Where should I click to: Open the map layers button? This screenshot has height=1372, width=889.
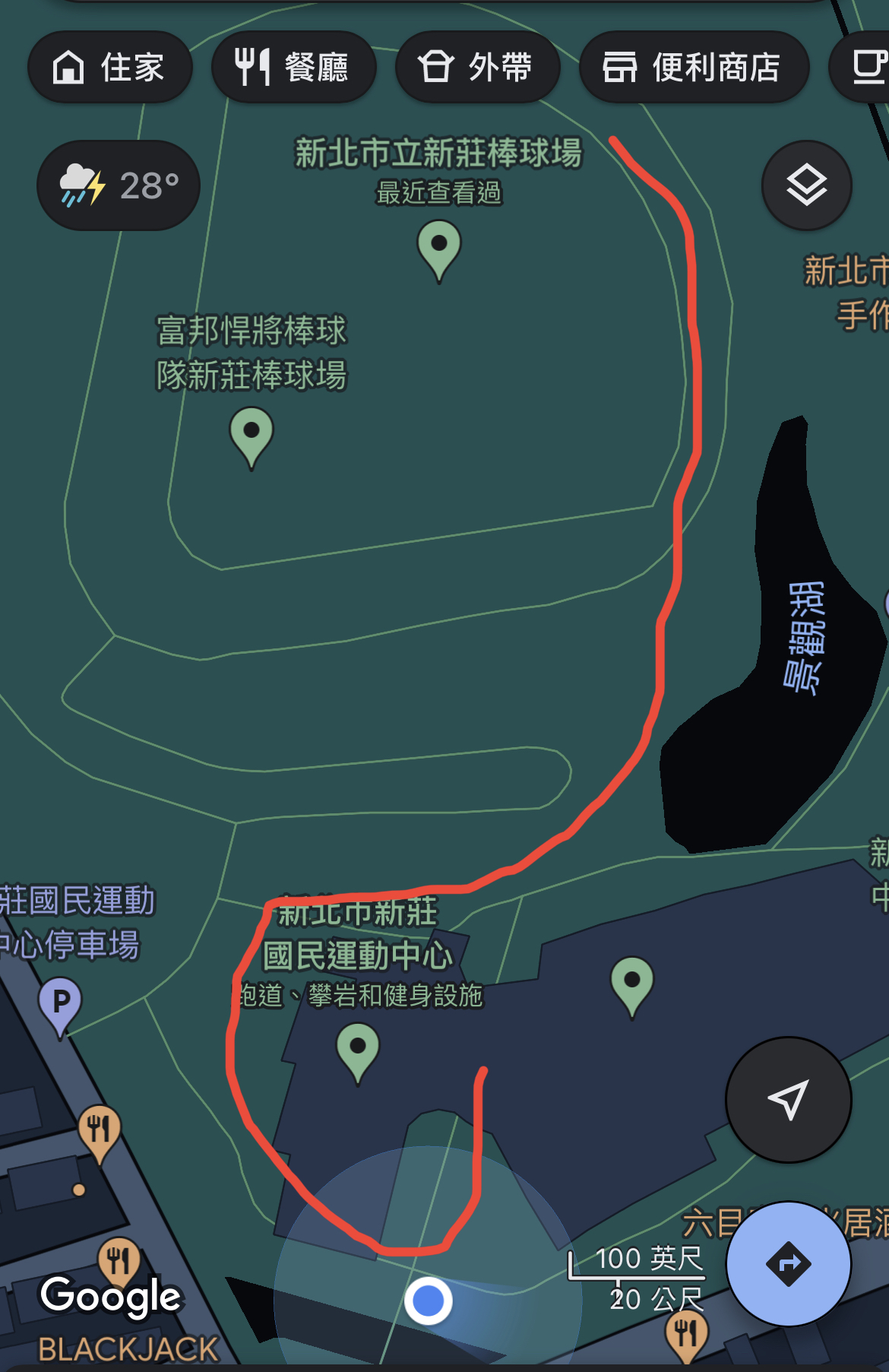[x=806, y=185]
